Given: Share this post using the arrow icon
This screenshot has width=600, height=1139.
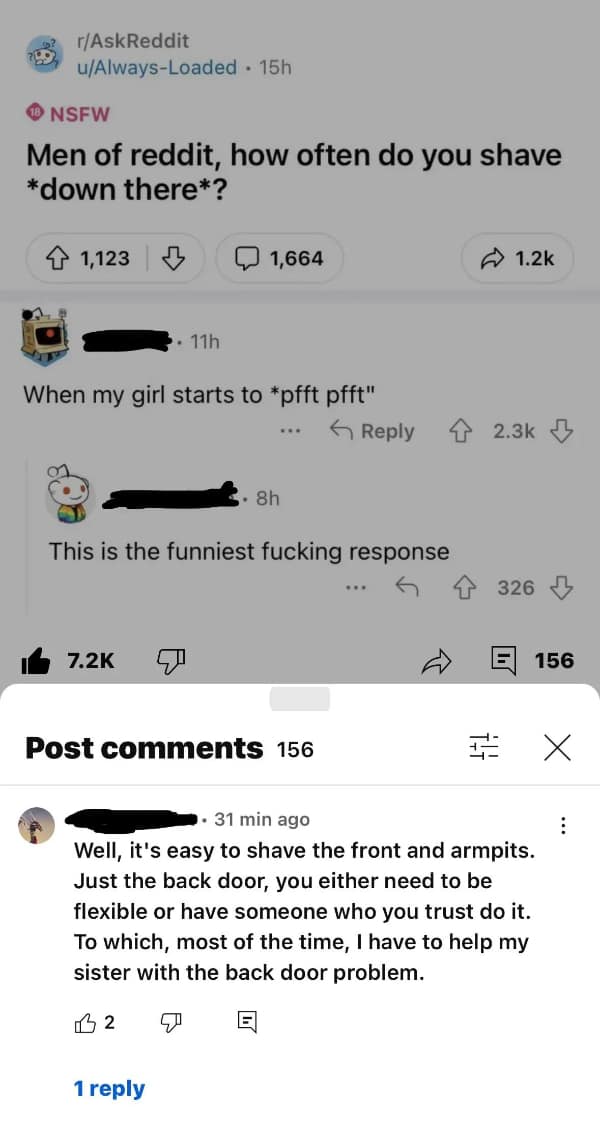Looking at the screenshot, I should tap(438, 660).
